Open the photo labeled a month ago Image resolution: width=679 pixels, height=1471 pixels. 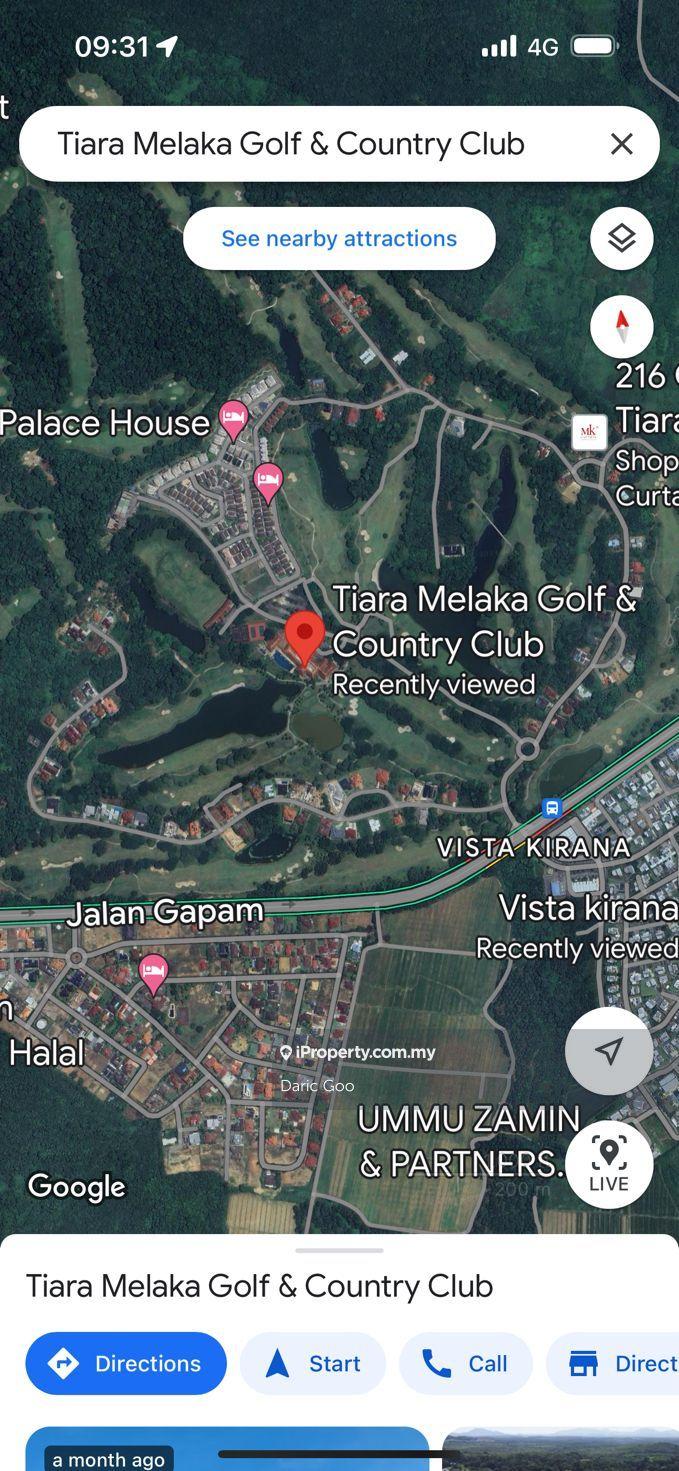coord(226,1449)
